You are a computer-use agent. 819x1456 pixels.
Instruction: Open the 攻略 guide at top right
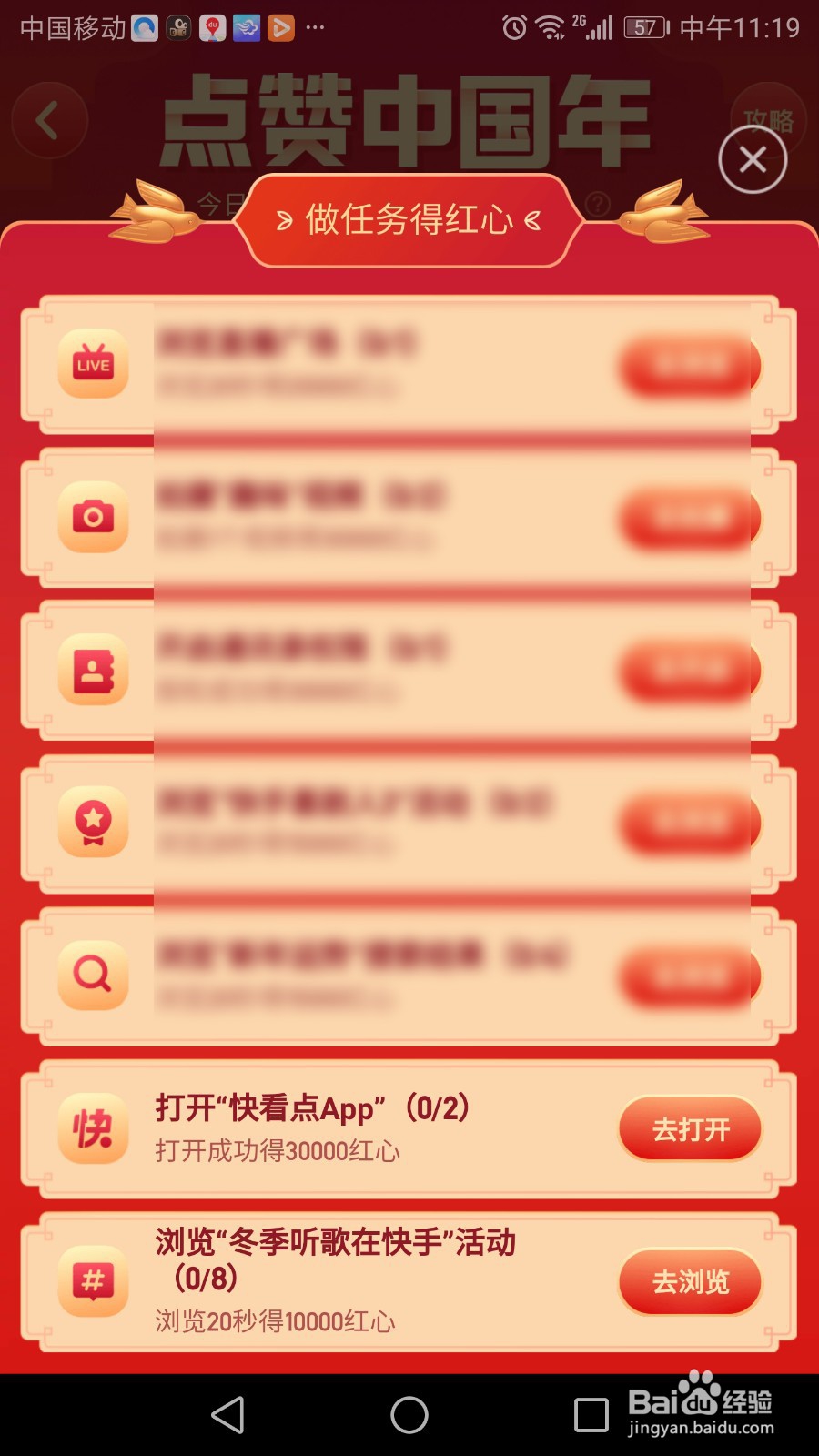pyautogui.click(x=769, y=118)
